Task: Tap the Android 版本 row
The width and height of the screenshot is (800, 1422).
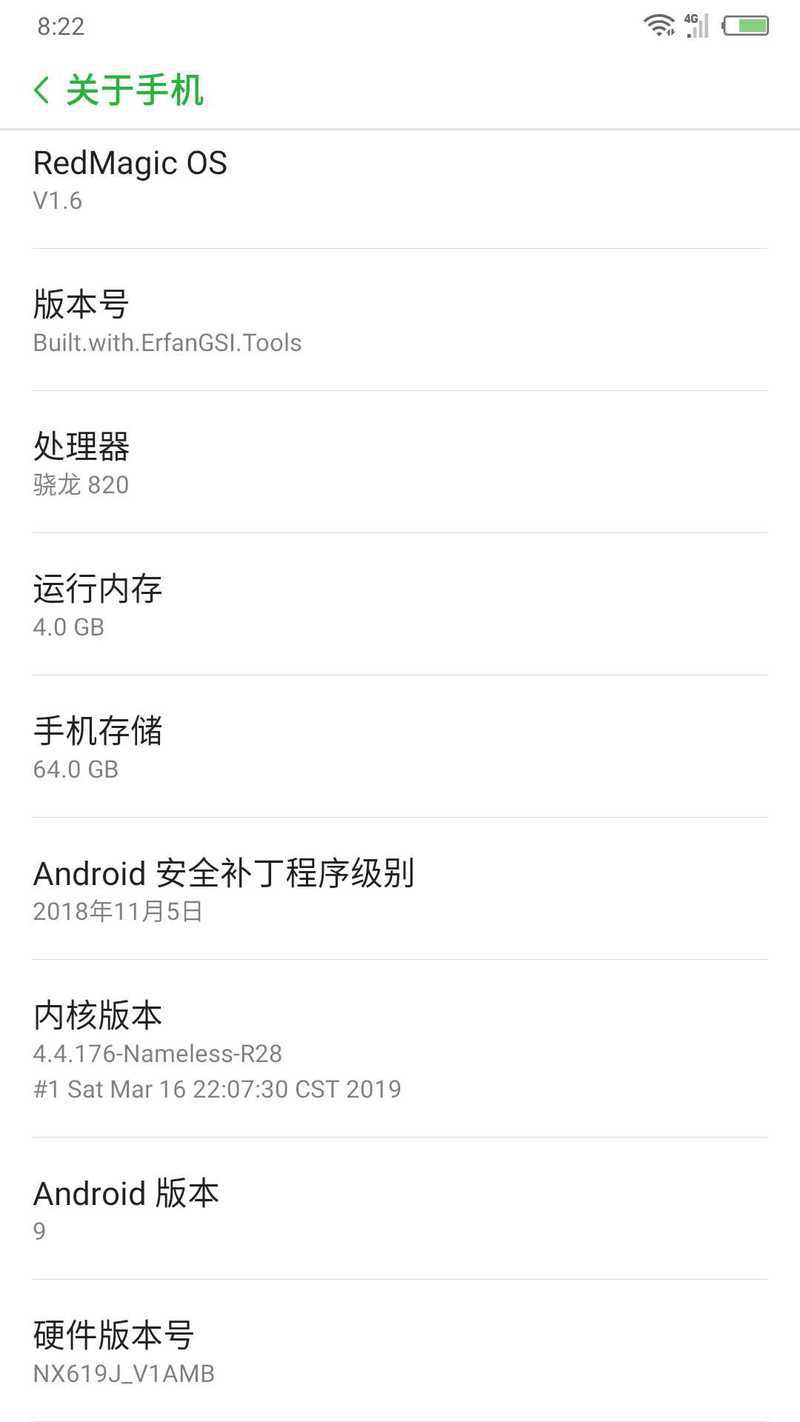Action: coord(400,1208)
